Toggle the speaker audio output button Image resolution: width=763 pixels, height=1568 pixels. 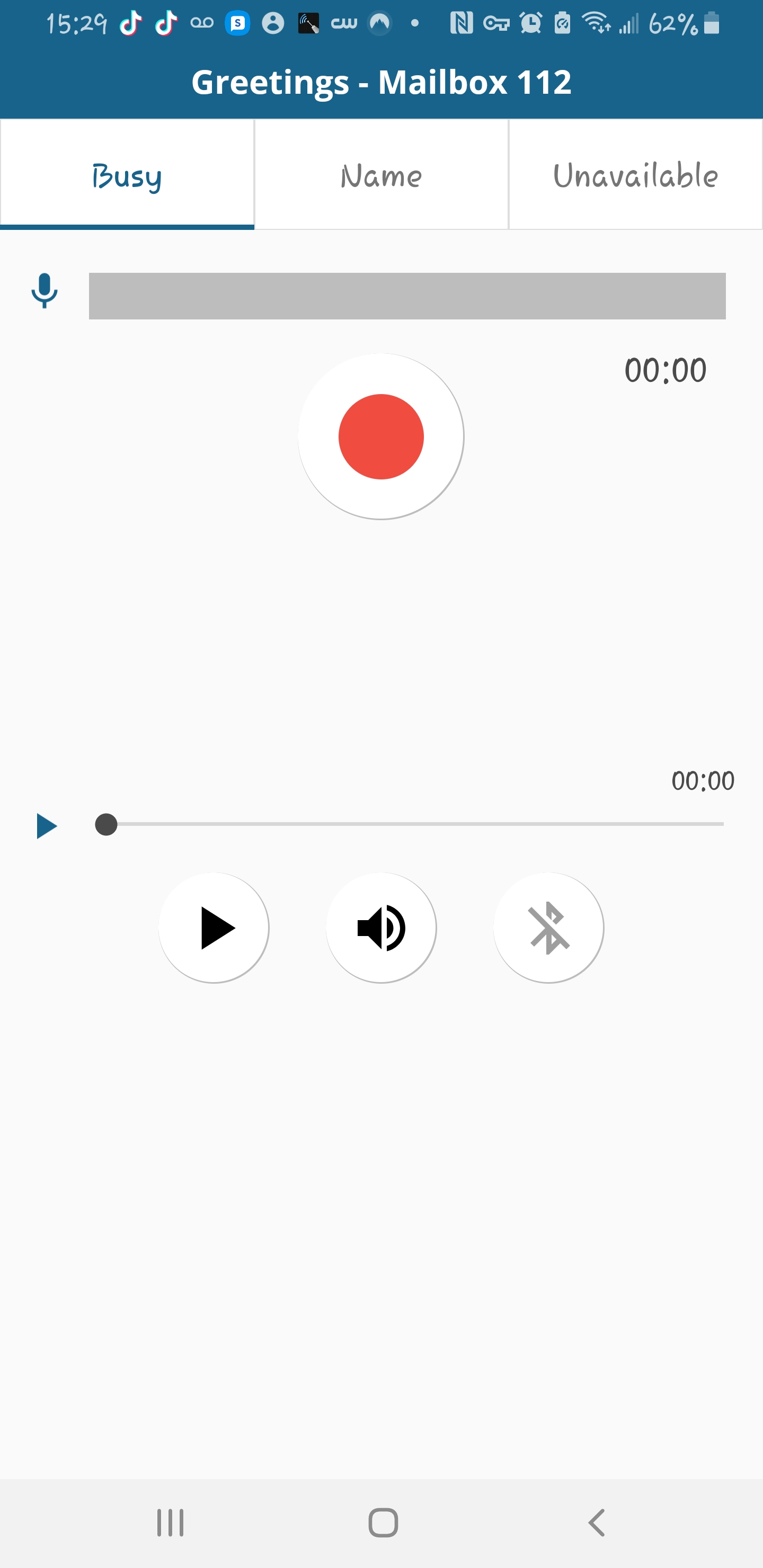[381, 928]
